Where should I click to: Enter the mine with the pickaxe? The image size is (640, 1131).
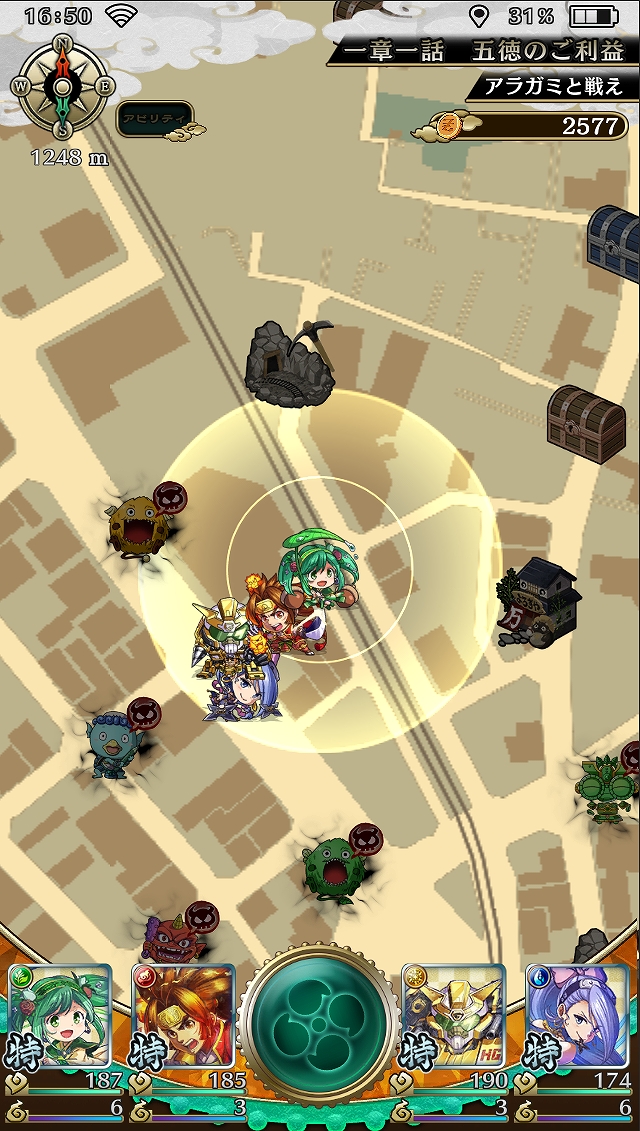tap(290, 362)
